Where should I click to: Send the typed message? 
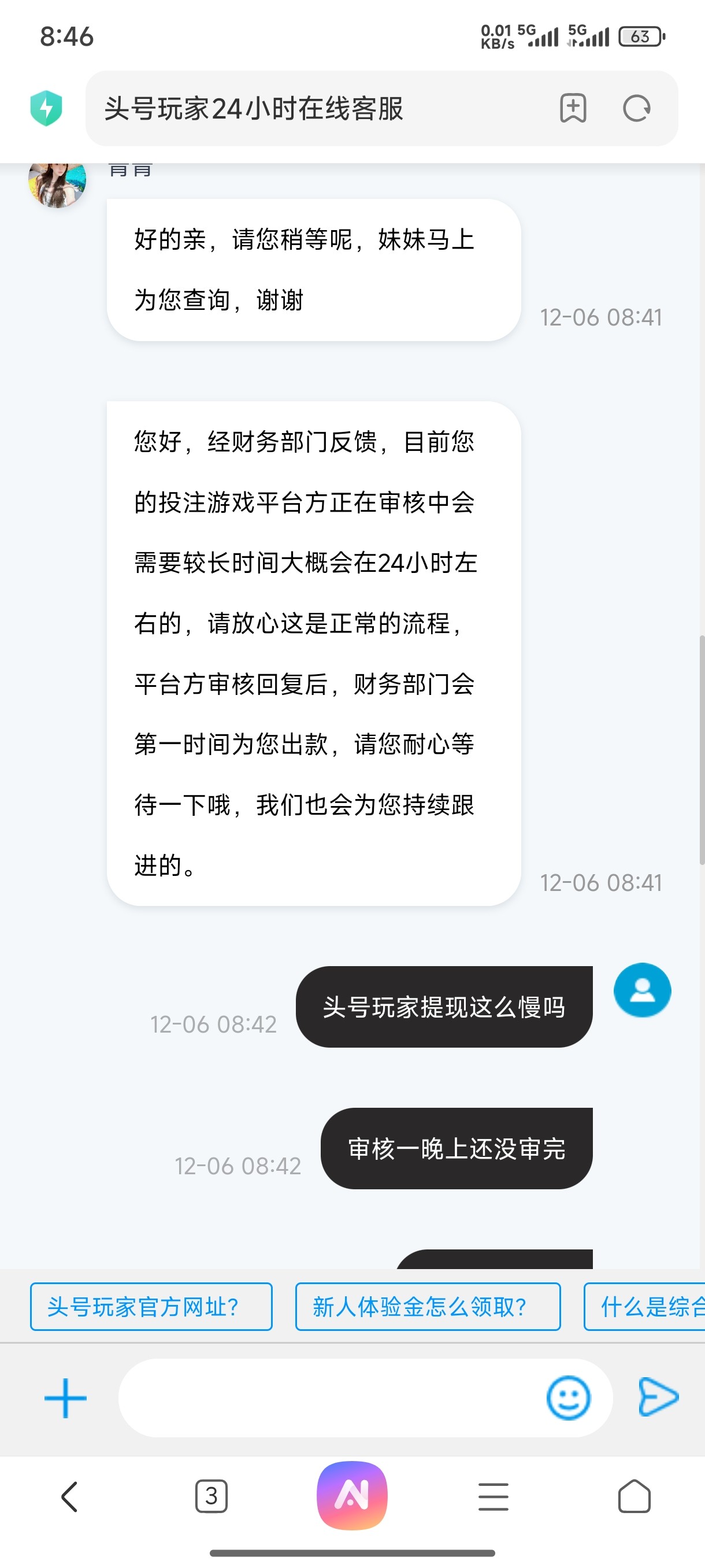pos(658,1396)
